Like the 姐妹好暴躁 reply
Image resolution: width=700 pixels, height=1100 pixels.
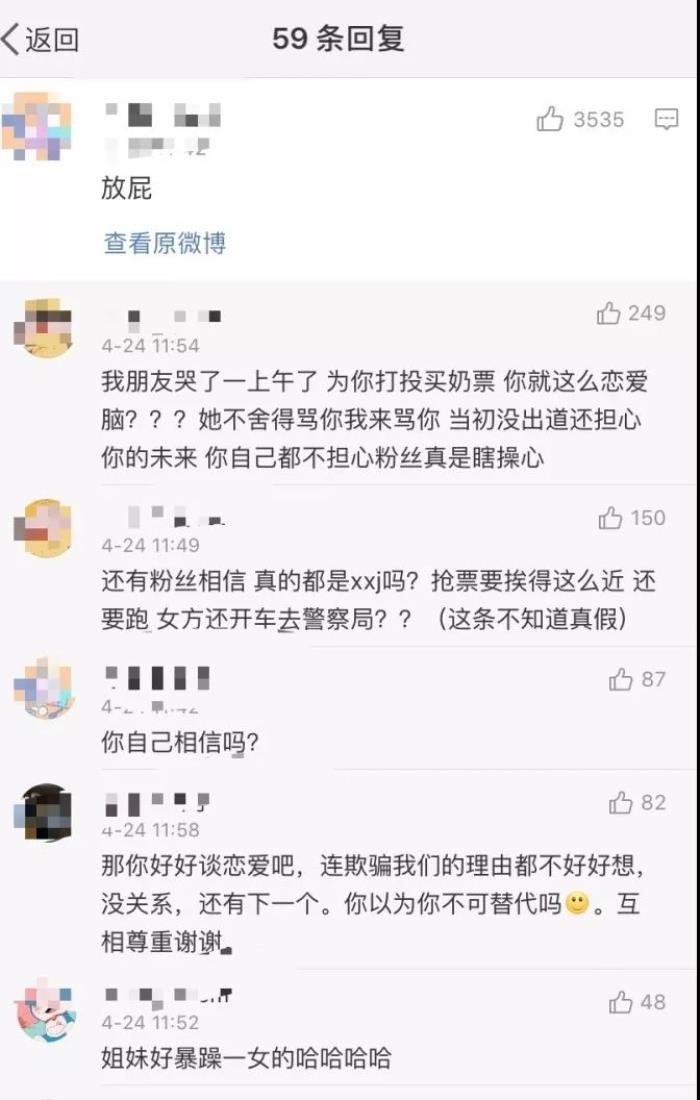pyautogui.click(x=621, y=1002)
